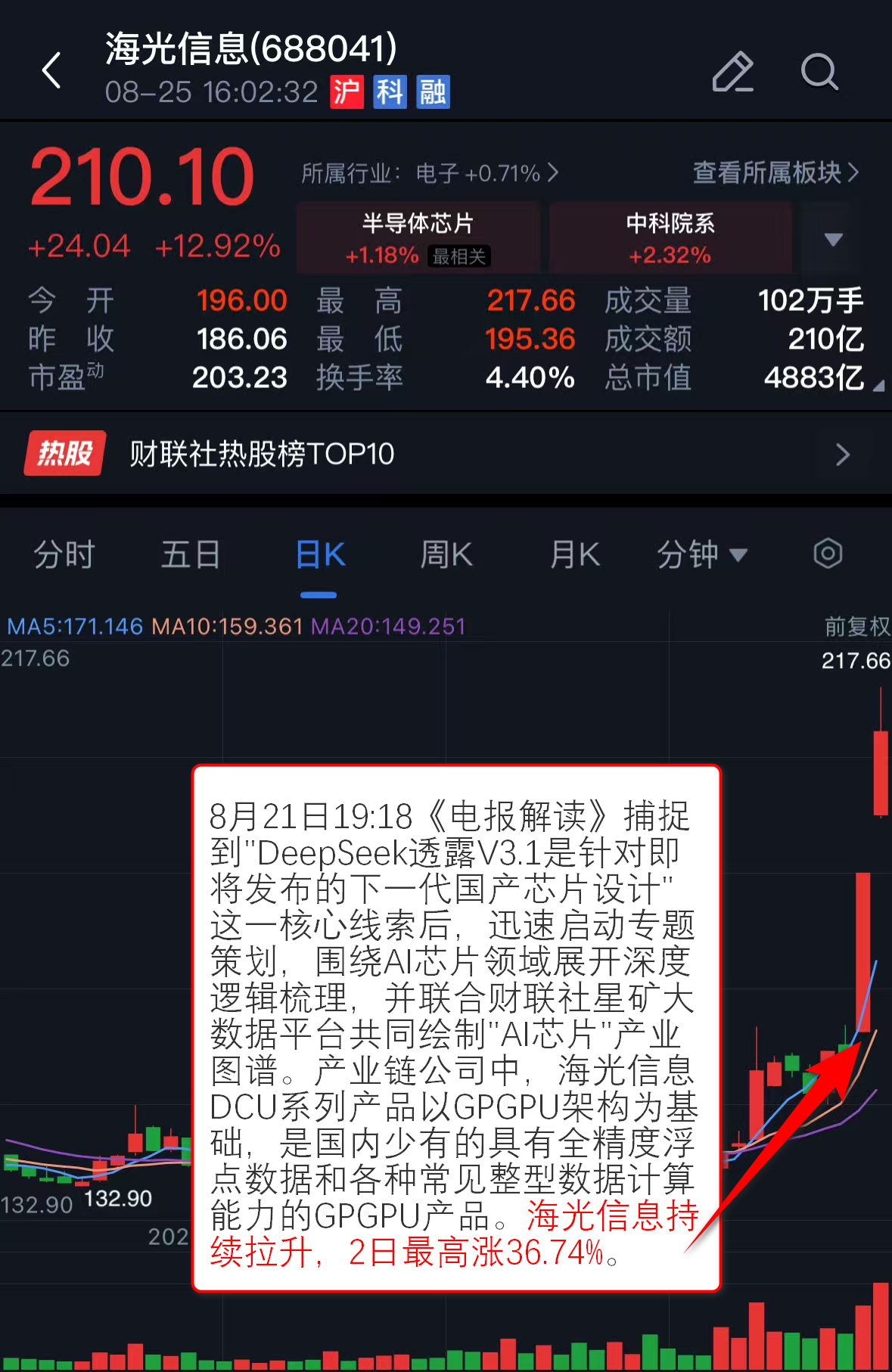Switch to the 五日 chart tab
The width and height of the screenshot is (892, 1372).
click(191, 555)
